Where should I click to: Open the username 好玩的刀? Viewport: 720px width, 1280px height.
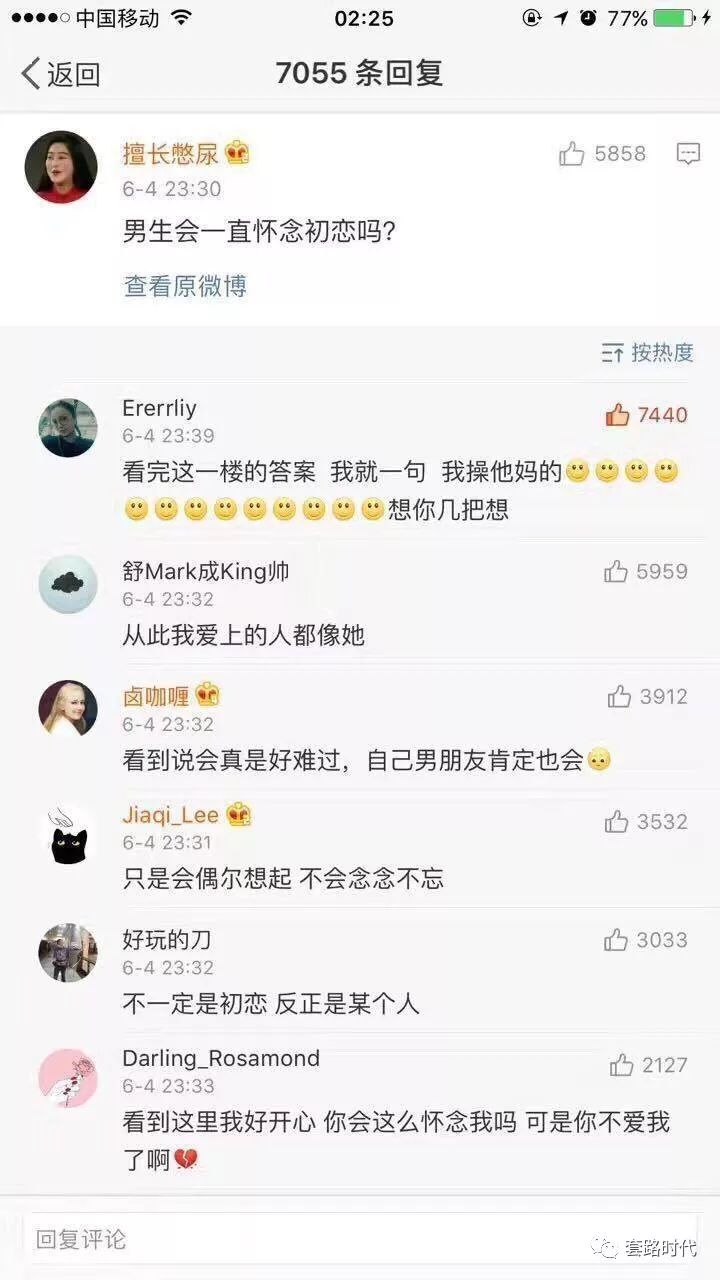tap(167, 939)
